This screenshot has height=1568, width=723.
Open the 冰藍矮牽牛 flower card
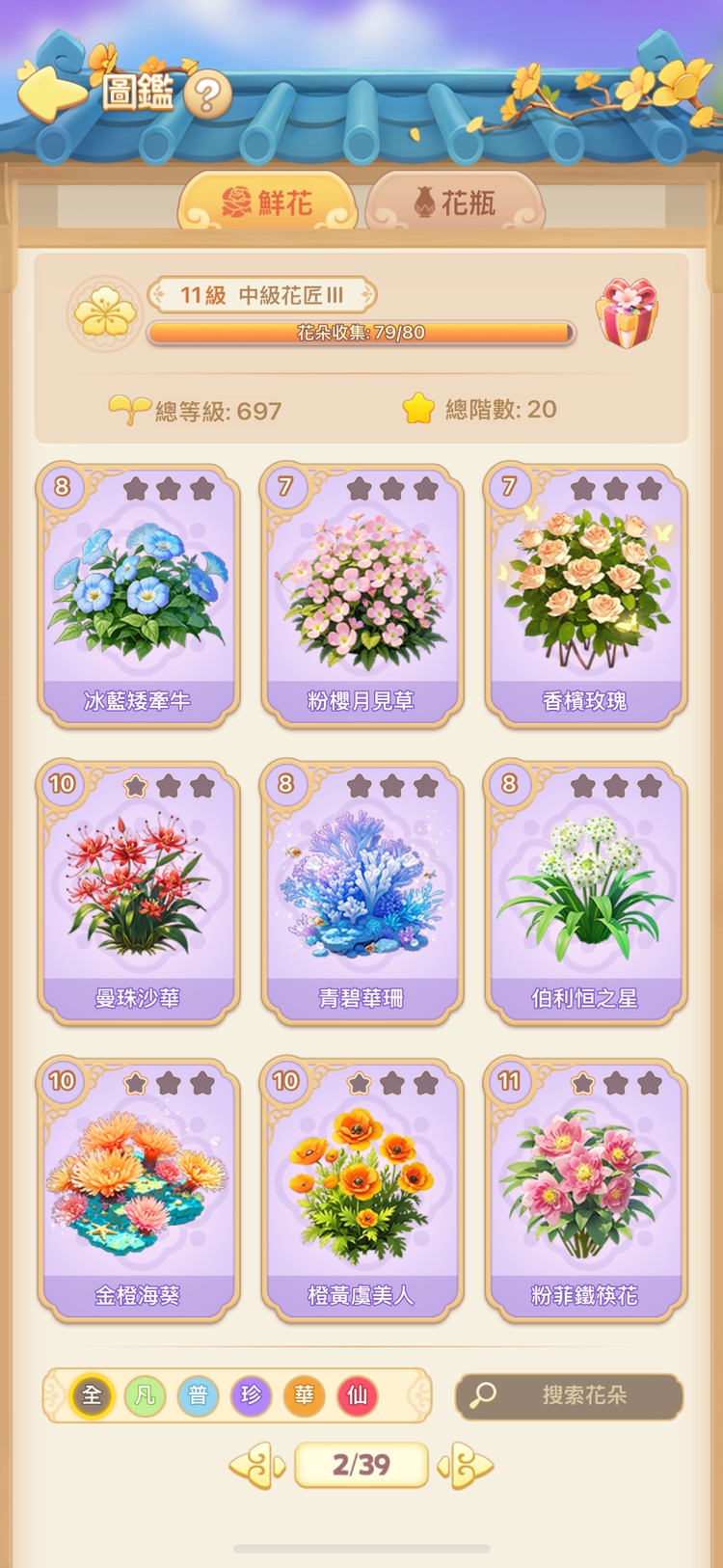[x=138, y=595]
